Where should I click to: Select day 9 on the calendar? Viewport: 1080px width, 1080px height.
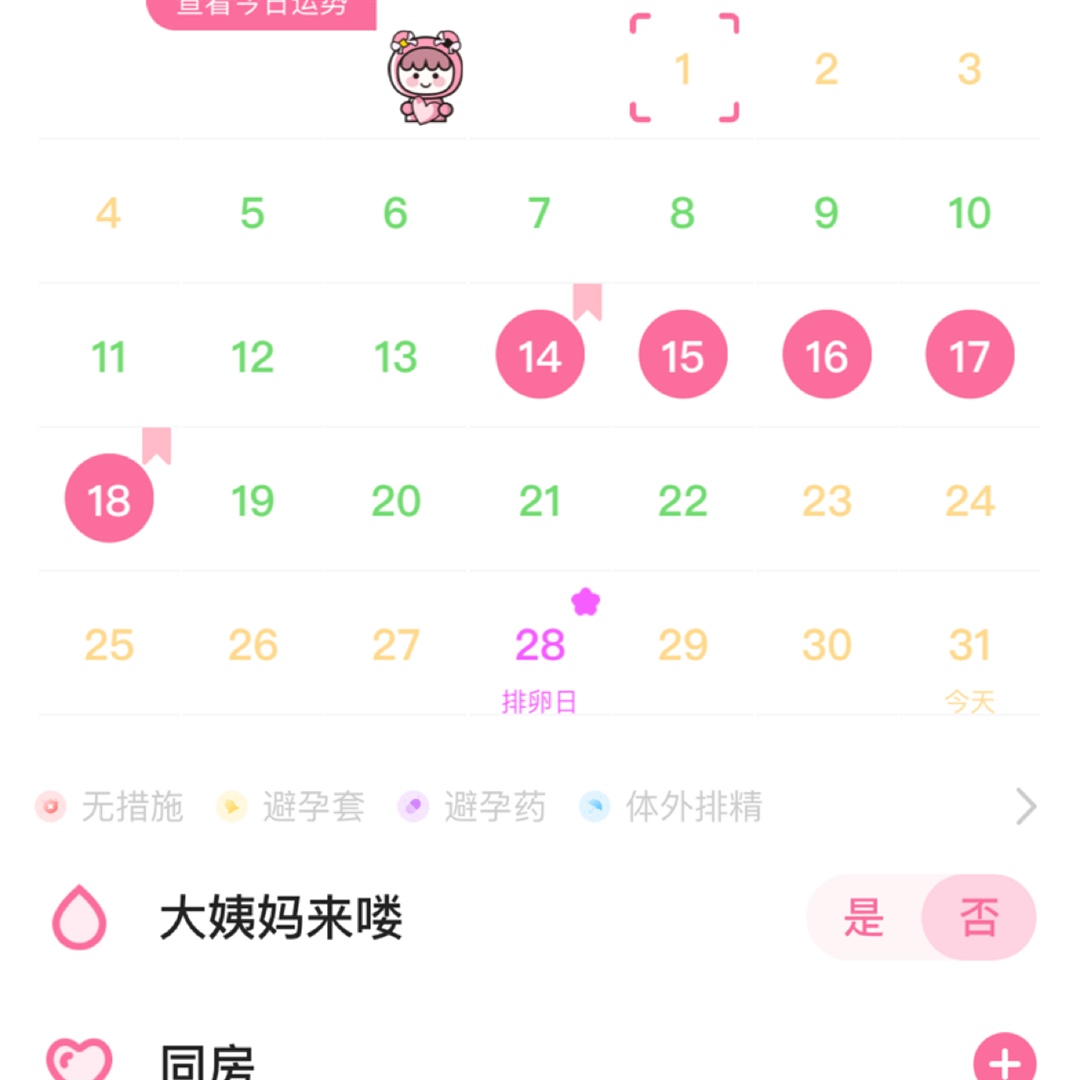pyautogui.click(x=826, y=213)
